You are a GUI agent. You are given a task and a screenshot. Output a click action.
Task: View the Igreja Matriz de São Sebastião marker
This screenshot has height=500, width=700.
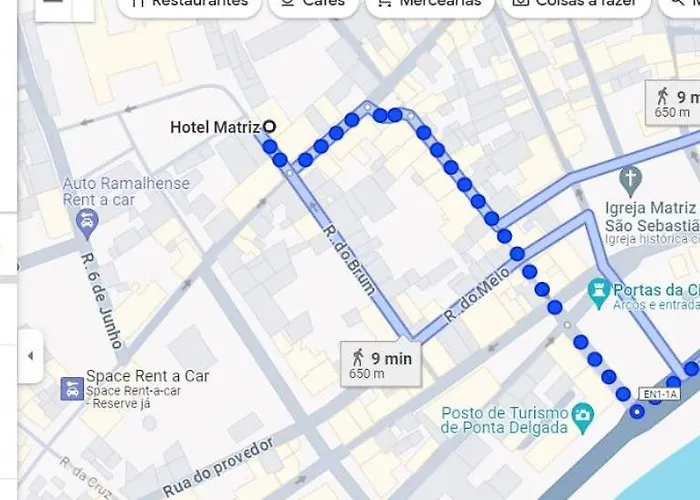(x=629, y=180)
